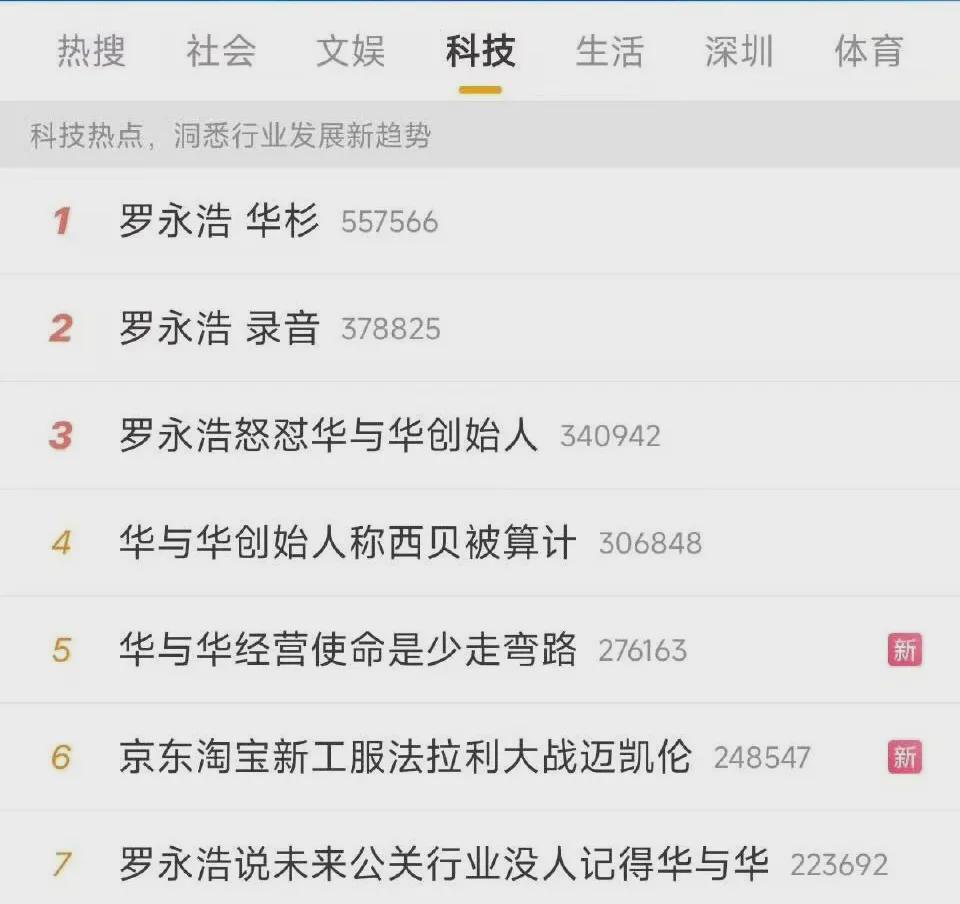
Task: View the topic 罗永浩怒怼华与华创始人
Action: coord(328,435)
